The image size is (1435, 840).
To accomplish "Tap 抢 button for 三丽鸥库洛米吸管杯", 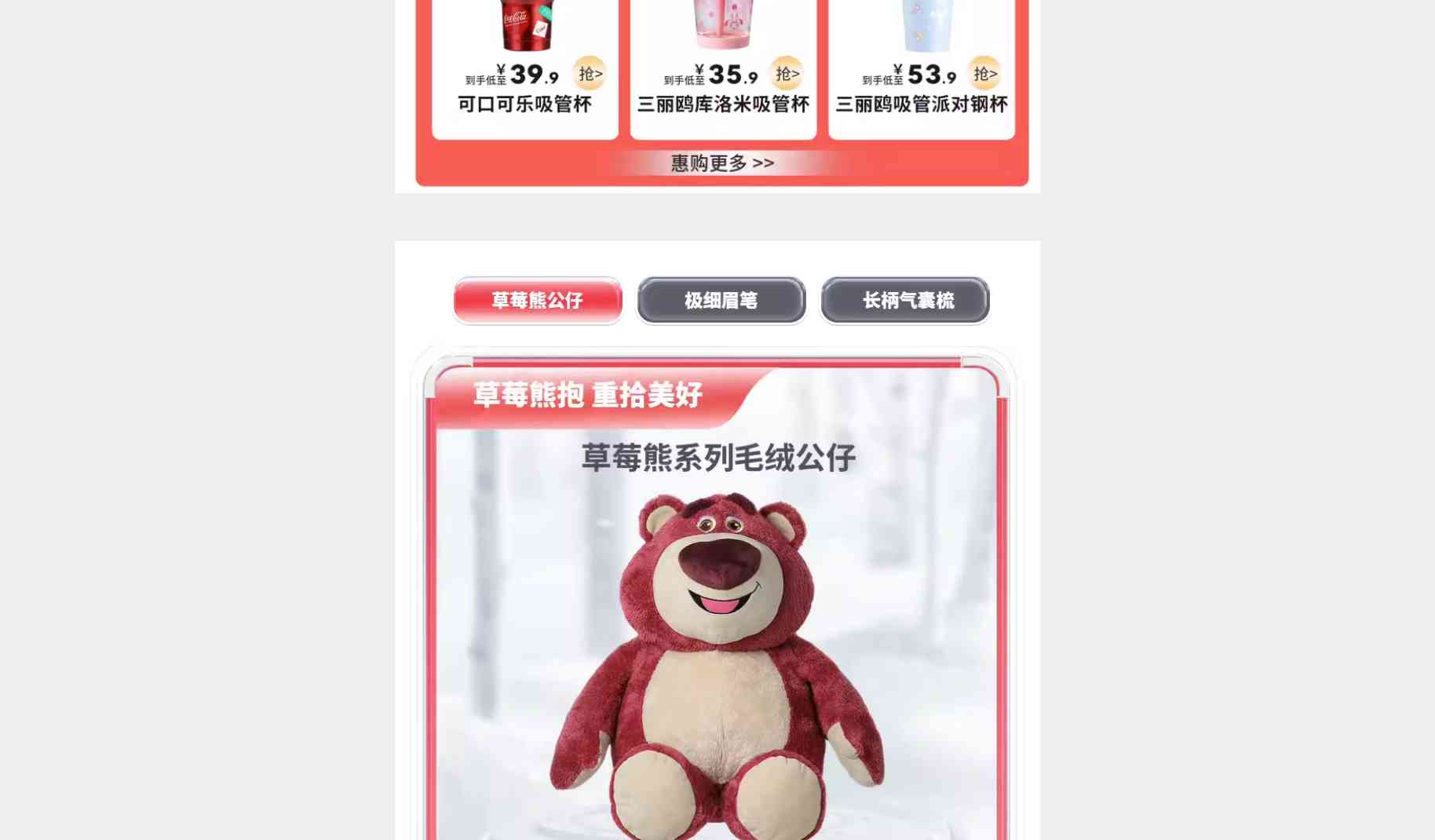I will (787, 74).
